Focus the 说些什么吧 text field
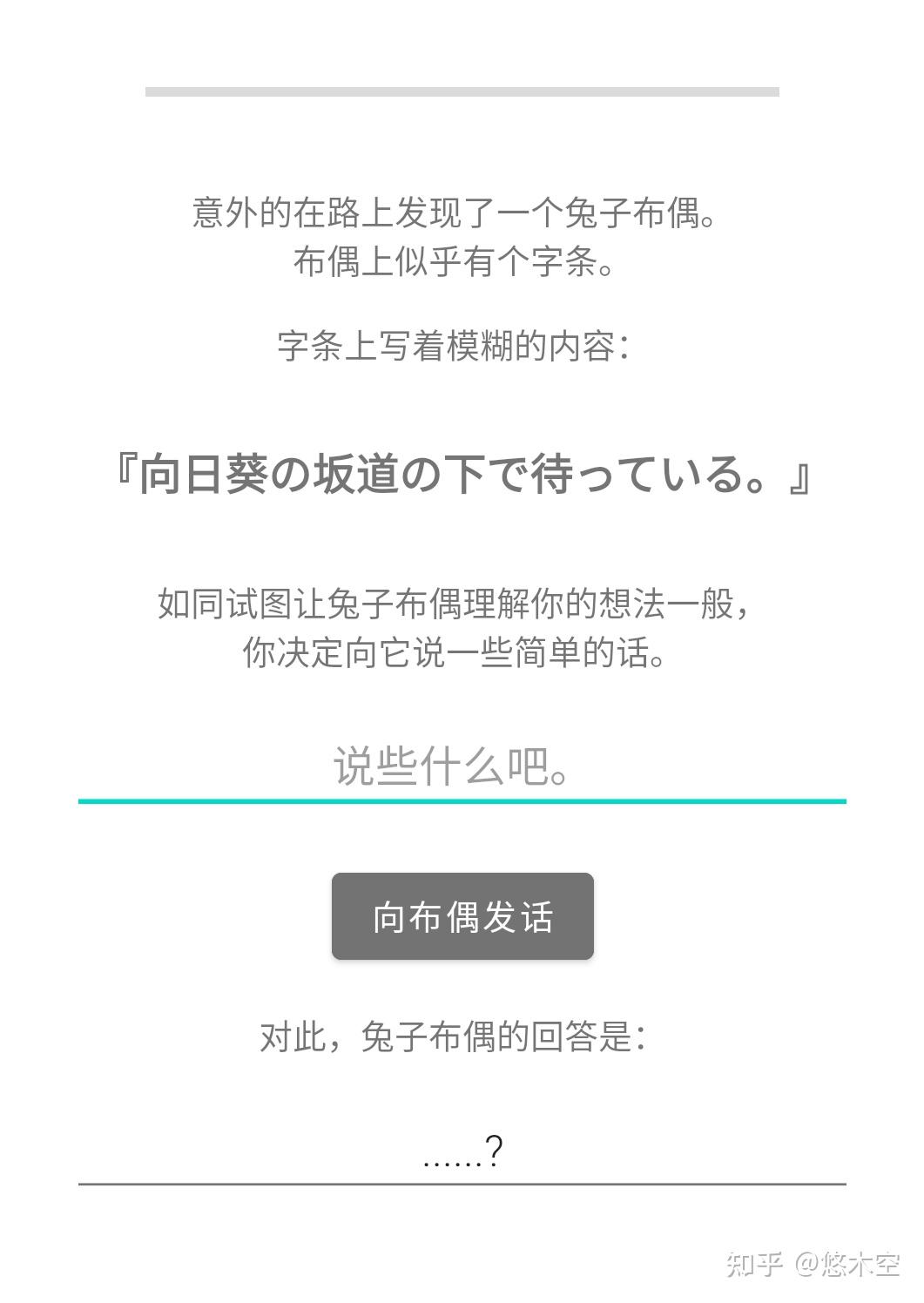 (x=462, y=766)
